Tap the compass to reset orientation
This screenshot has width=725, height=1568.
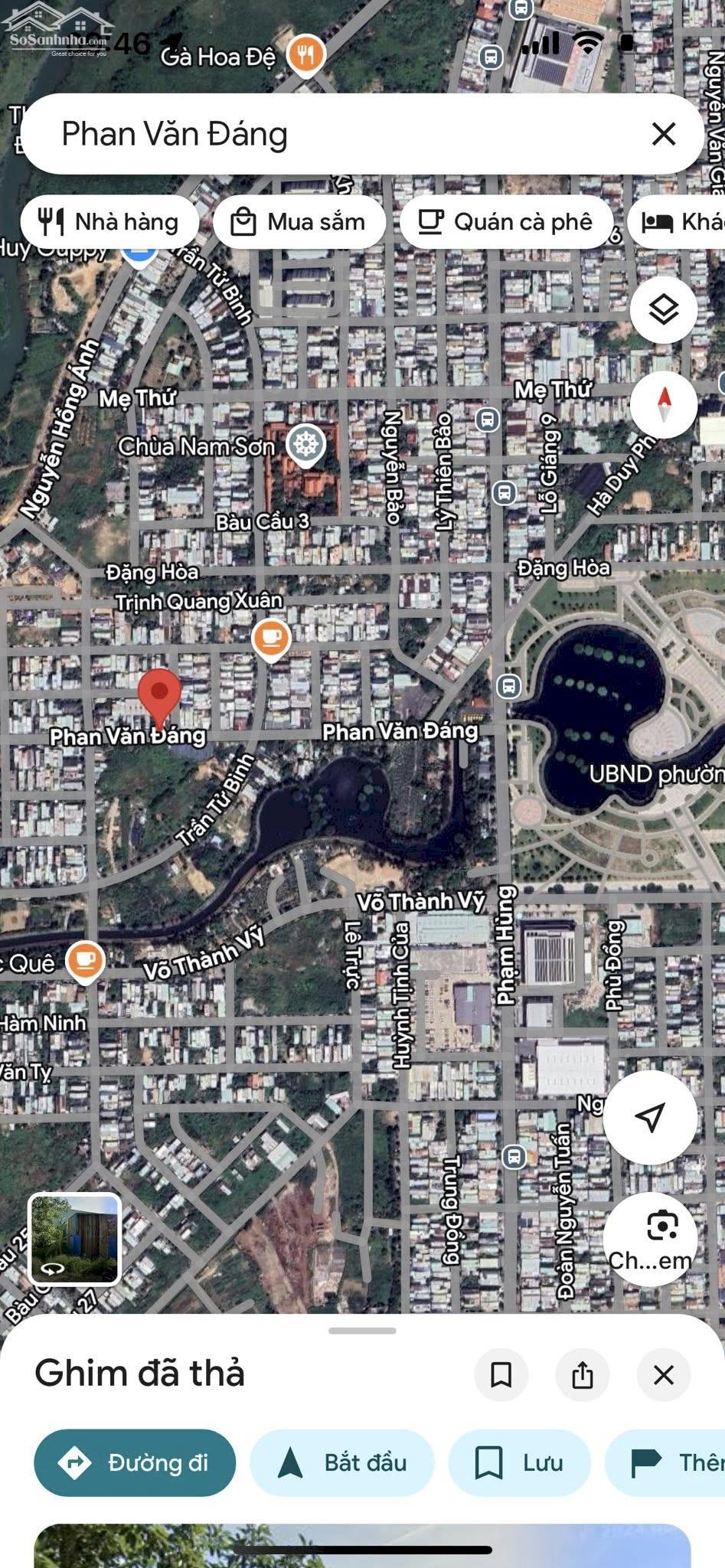(663, 403)
